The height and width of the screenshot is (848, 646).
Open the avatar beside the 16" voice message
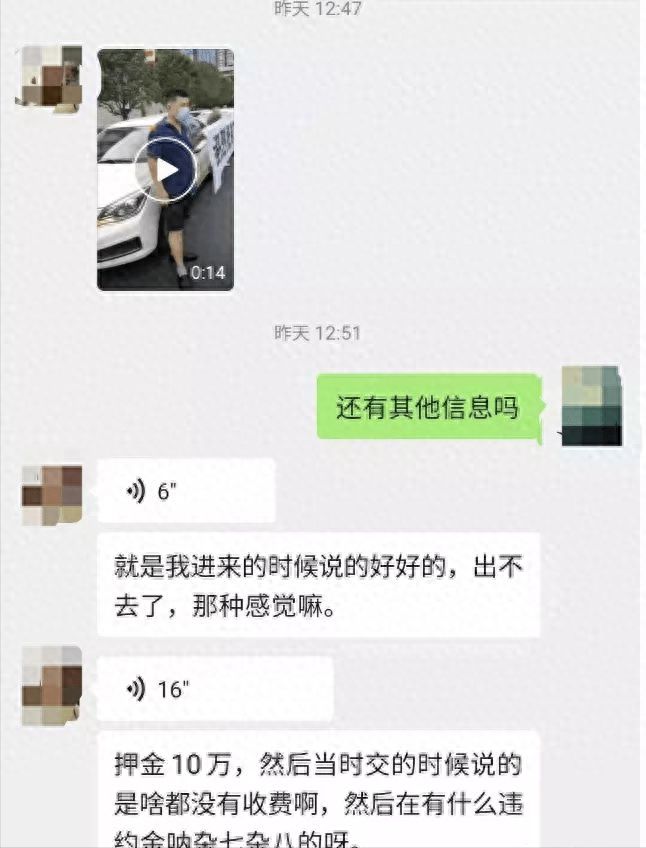coord(52,685)
